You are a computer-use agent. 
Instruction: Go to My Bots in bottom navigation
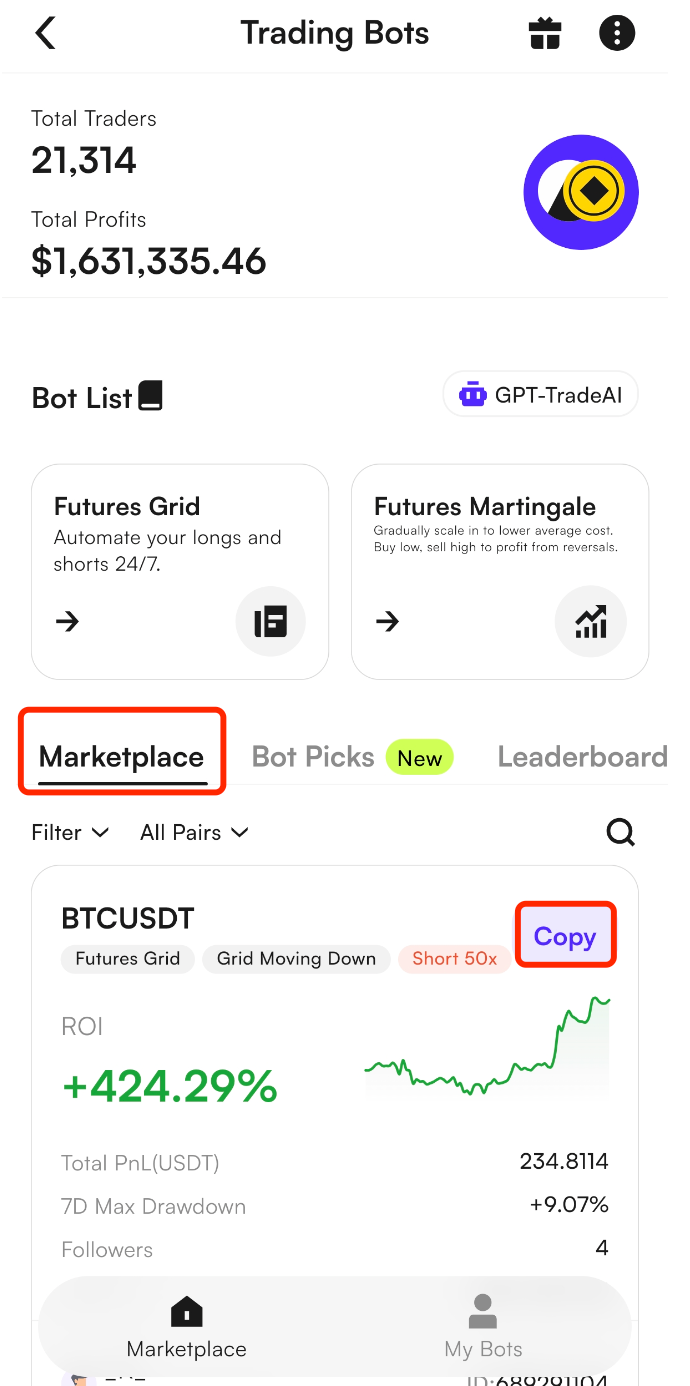(483, 1328)
